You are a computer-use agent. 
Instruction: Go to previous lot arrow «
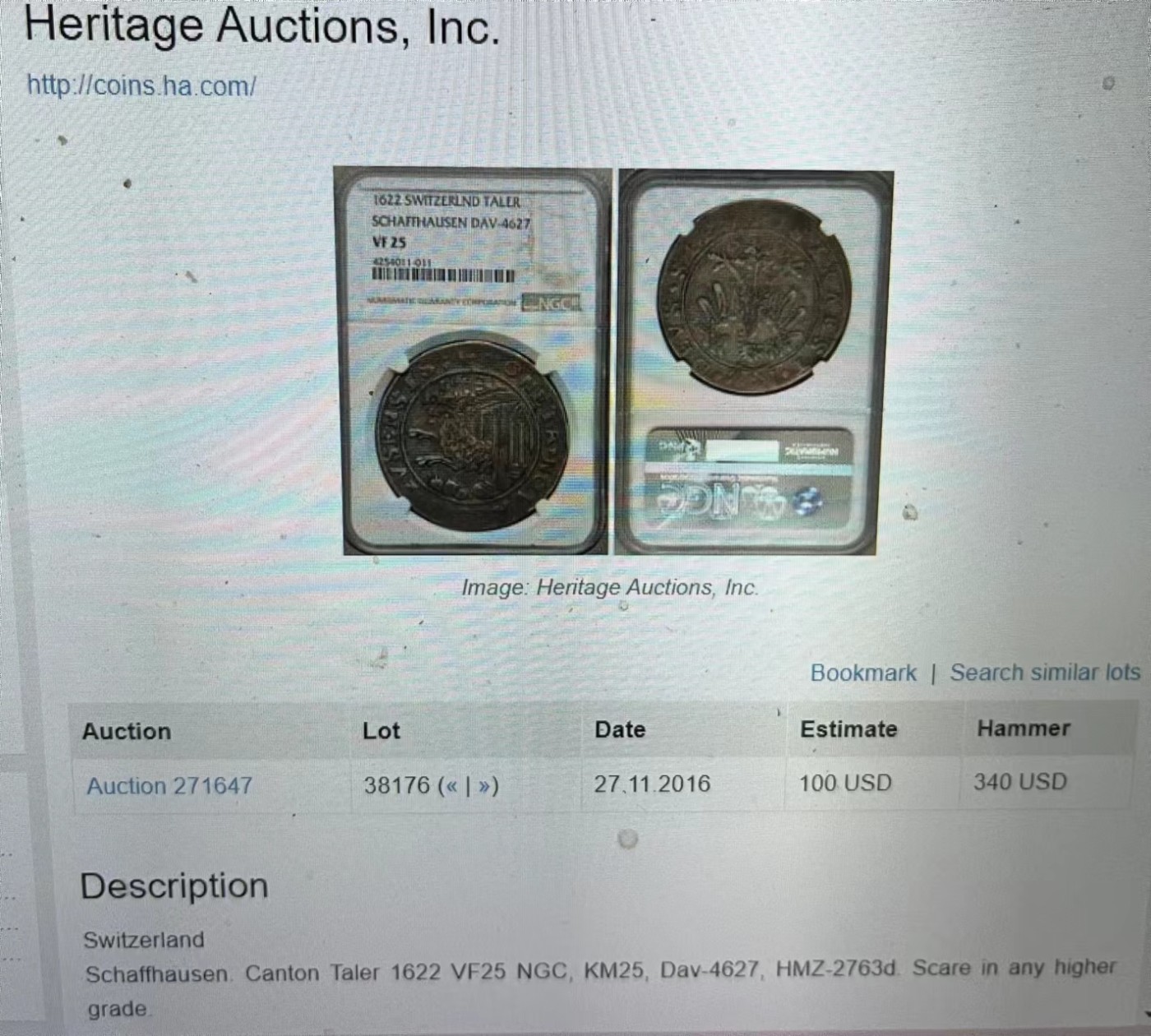point(451,785)
